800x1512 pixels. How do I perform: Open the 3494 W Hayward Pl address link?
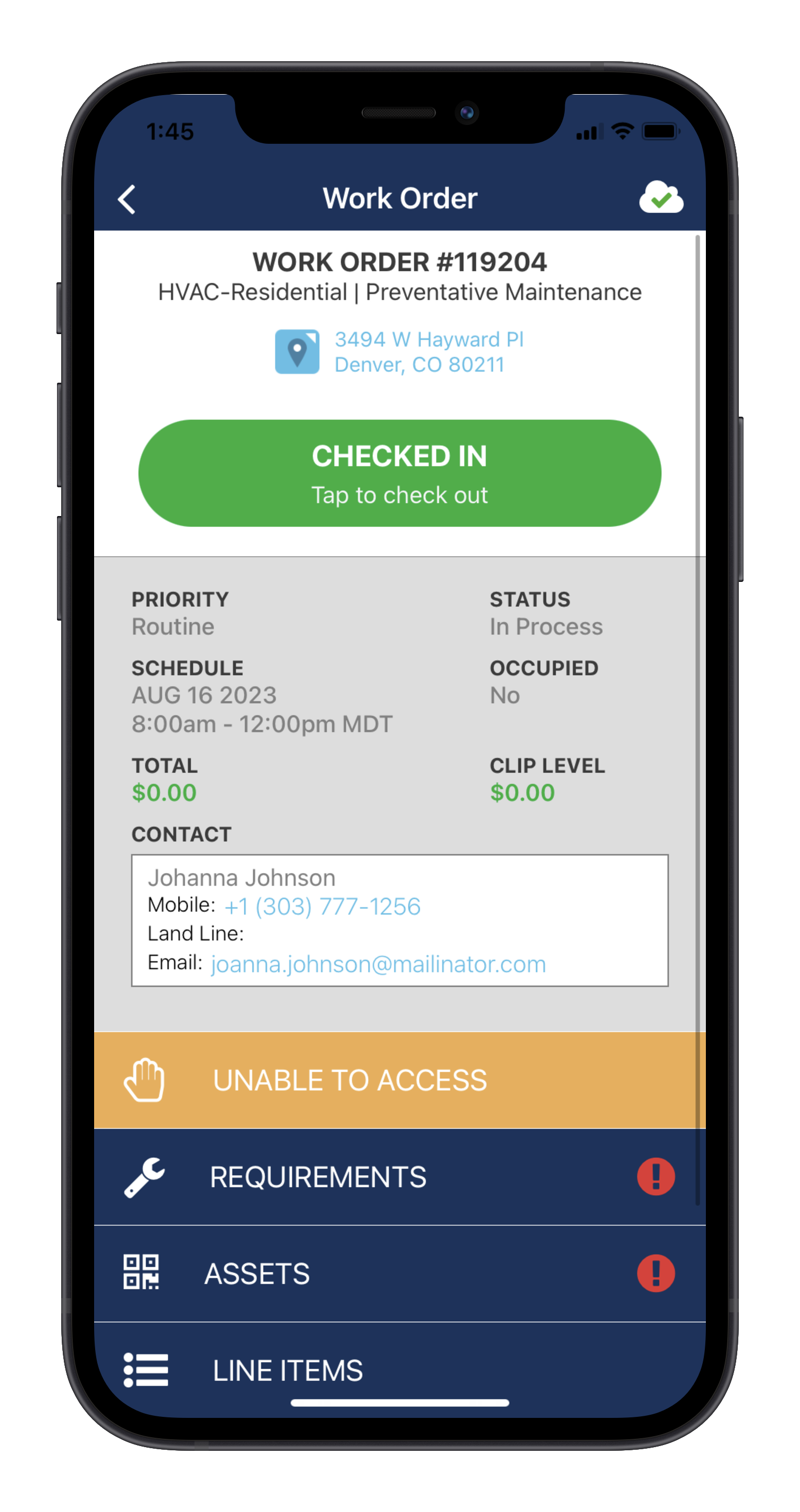(x=428, y=351)
